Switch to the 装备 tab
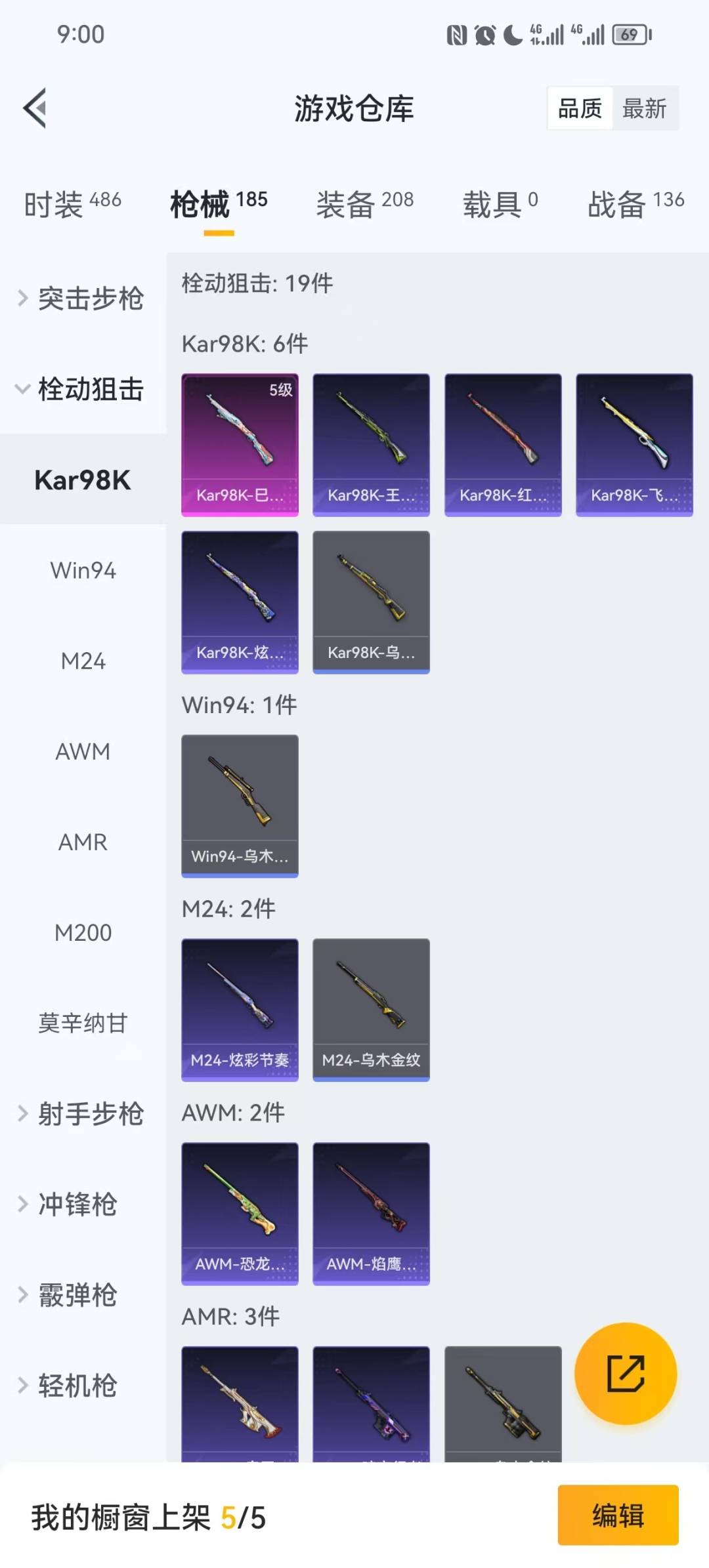The width and height of the screenshot is (709, 1568). click(364, 203)
